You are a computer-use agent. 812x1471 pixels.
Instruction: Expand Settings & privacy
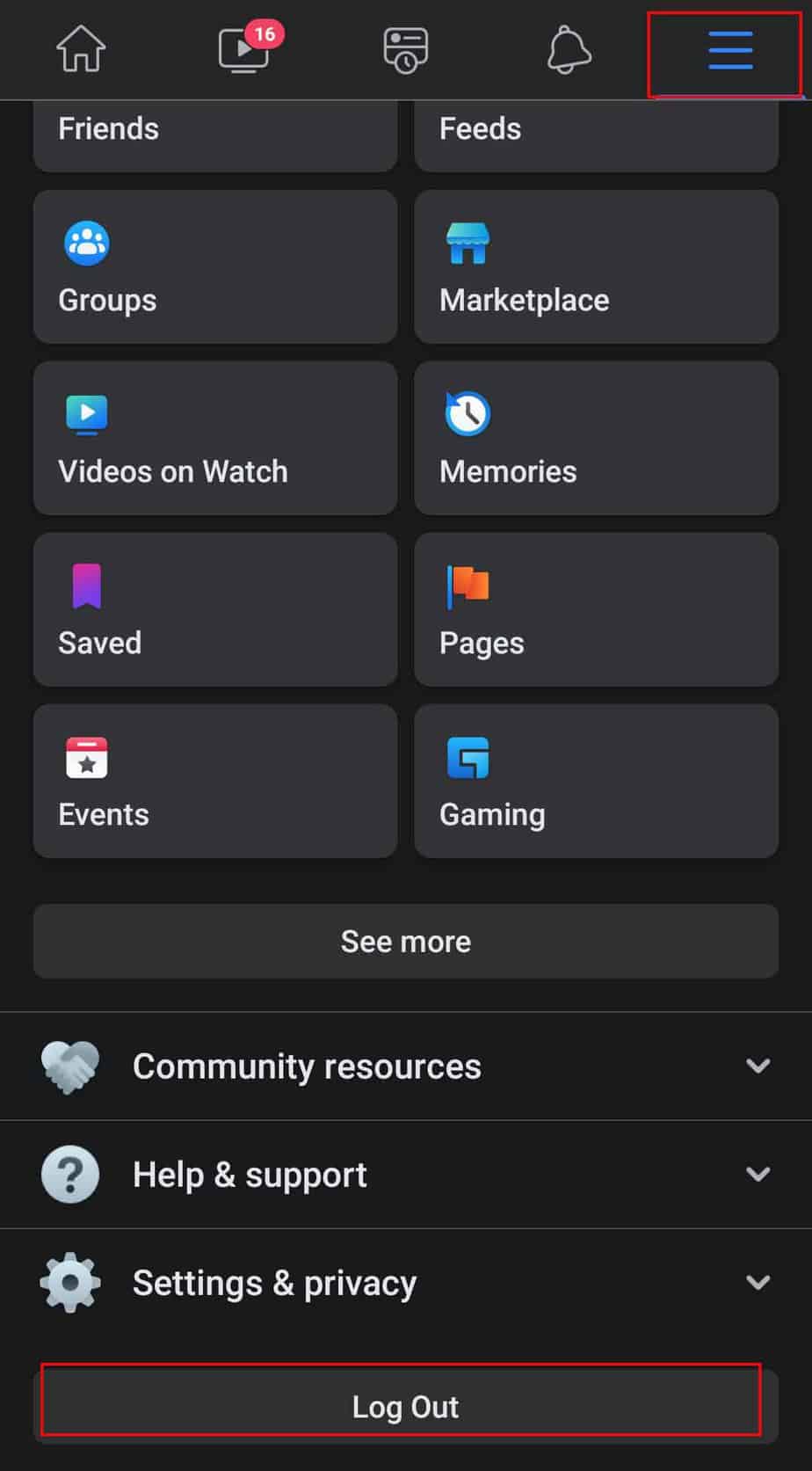pyautogui.click(x=406, y=1283)
